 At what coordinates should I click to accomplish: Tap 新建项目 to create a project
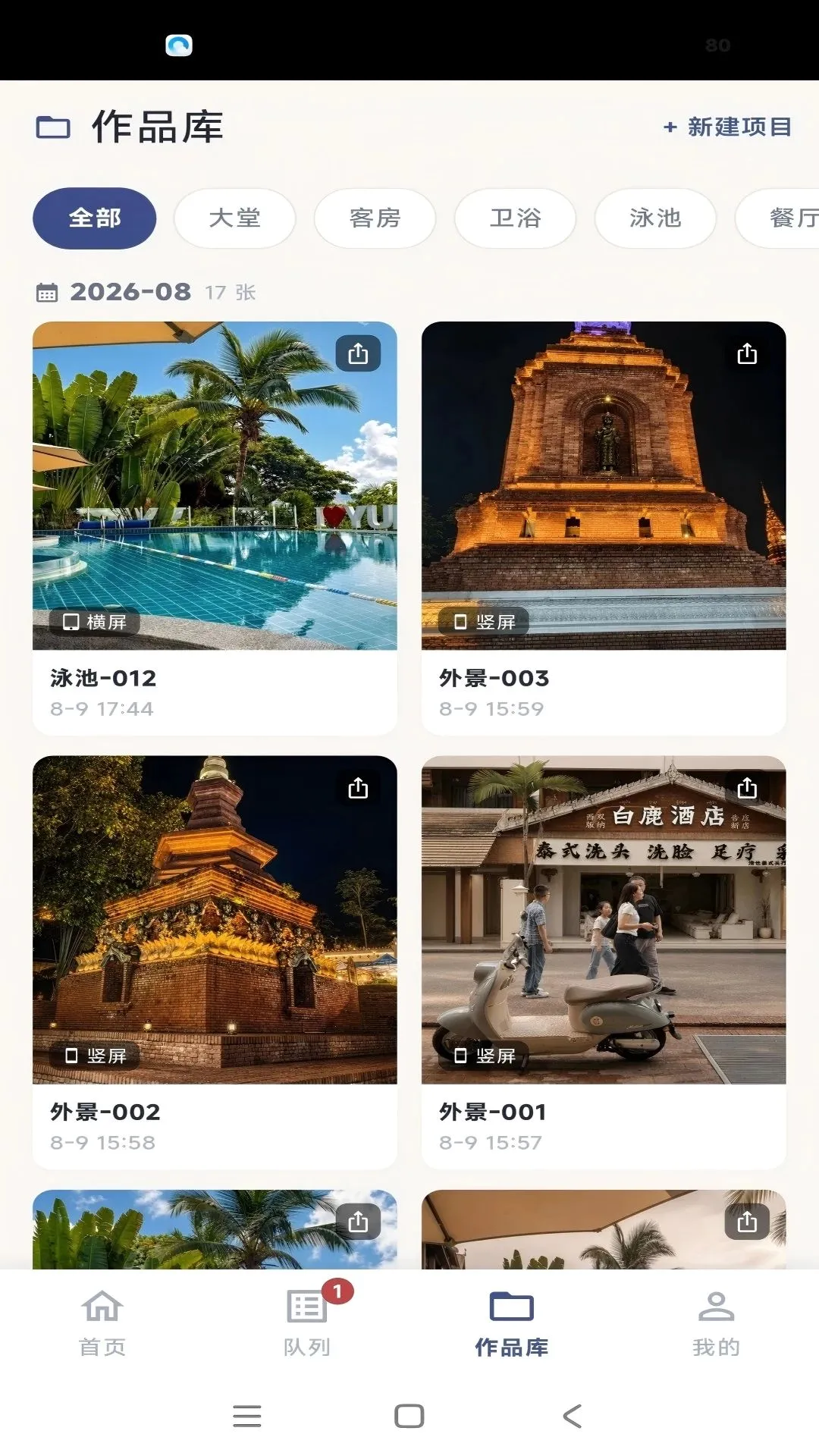(727, 127)
